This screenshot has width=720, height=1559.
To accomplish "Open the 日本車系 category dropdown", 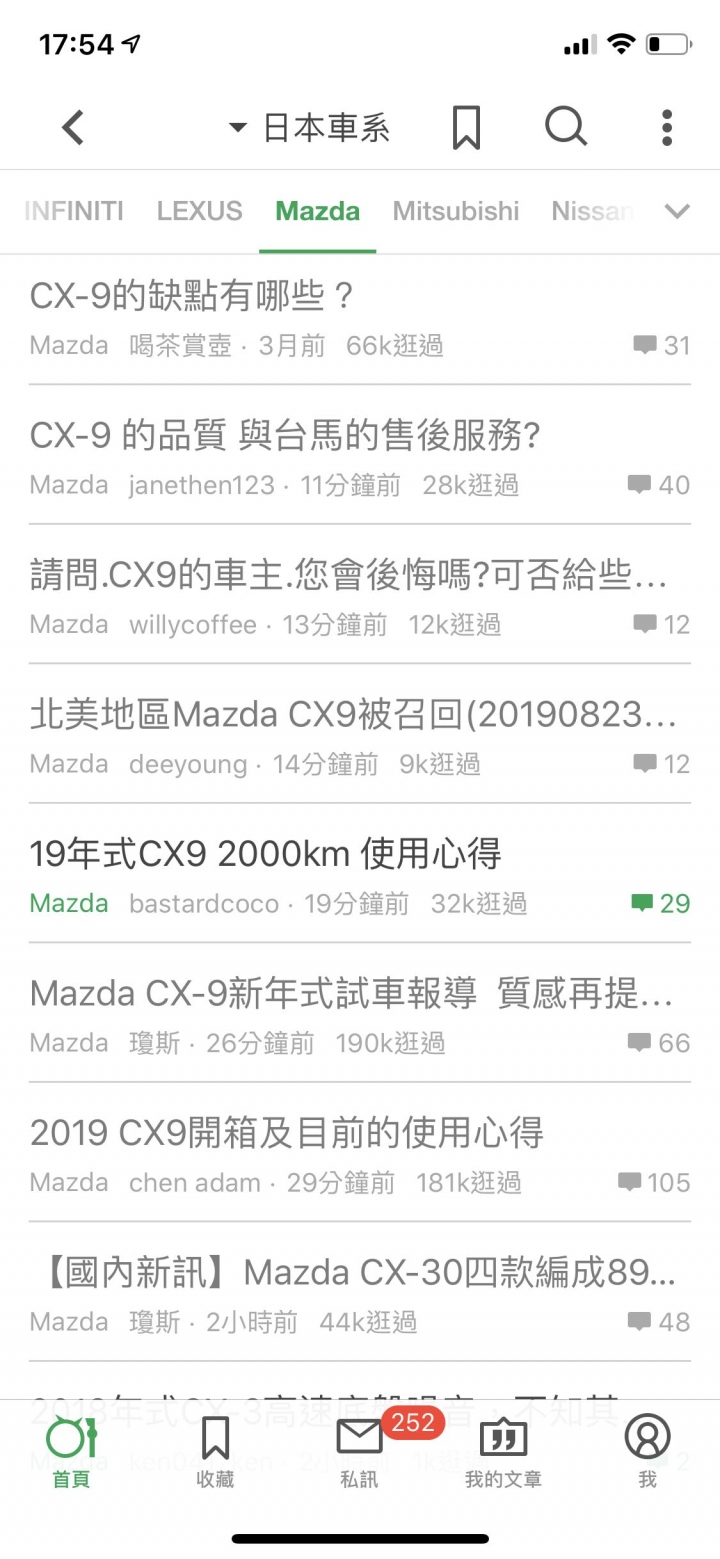I will pos(309,128).
